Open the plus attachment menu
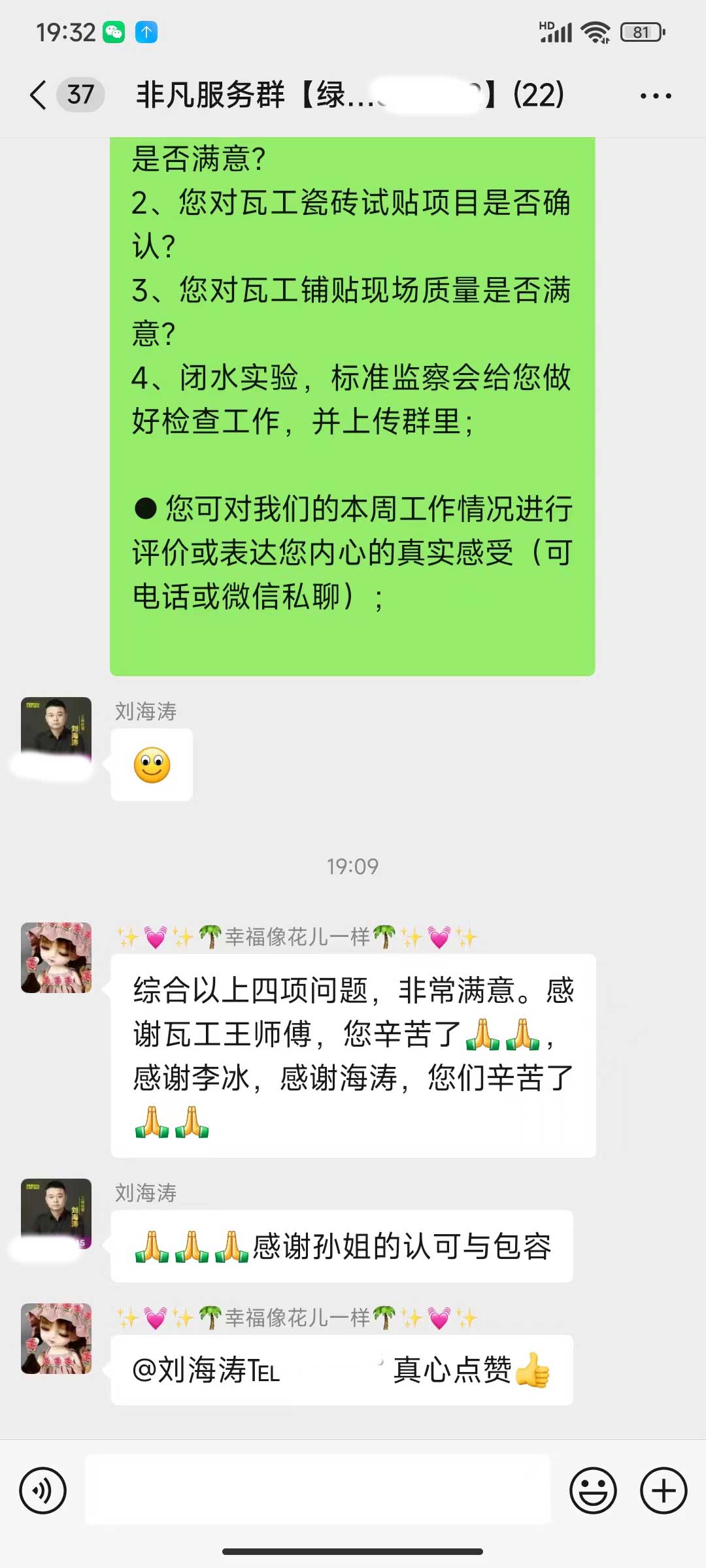 tap(664, 1491)
